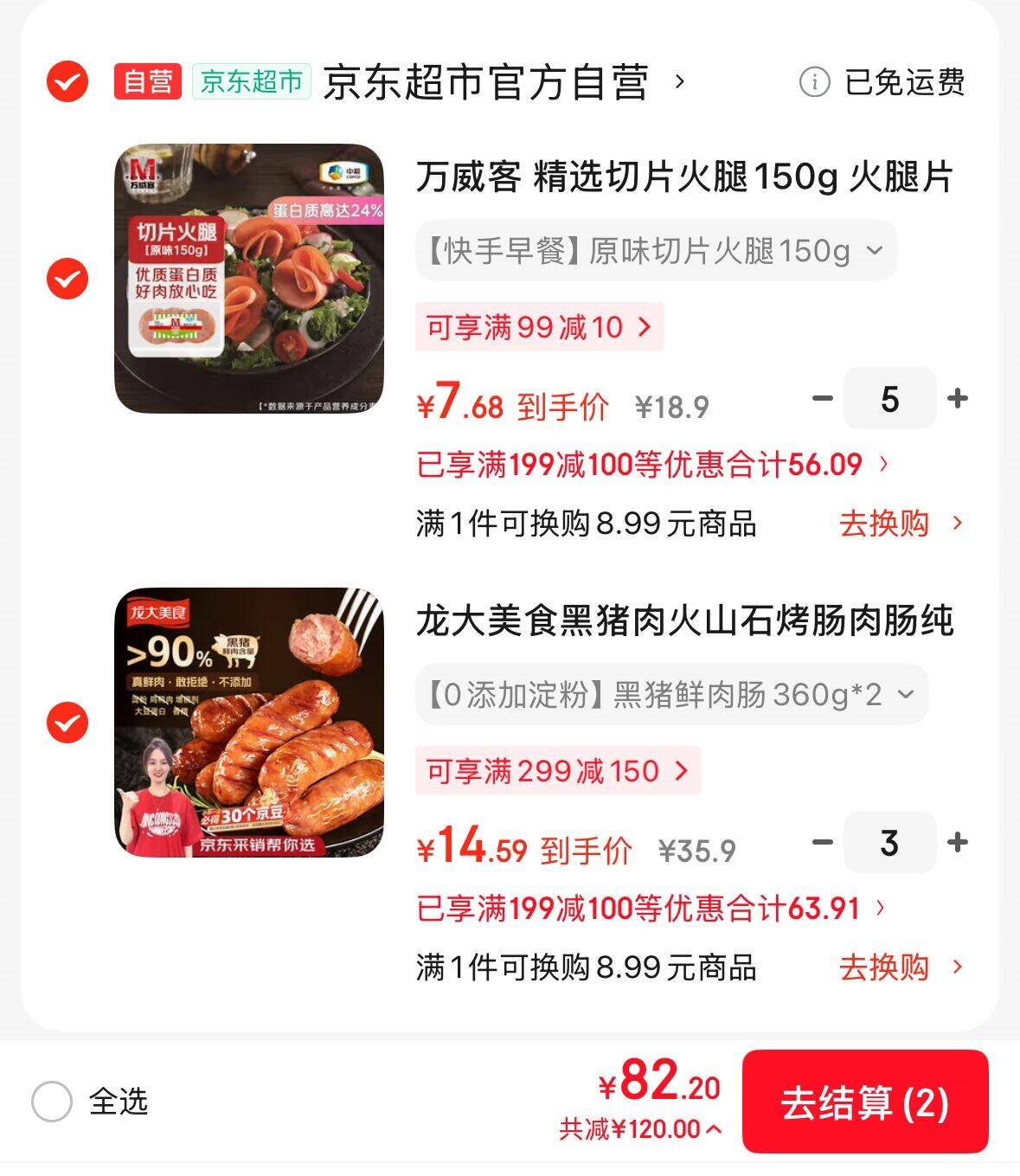
Task: Expand the 共减¥120.00 savings breakdown
Action: [640, 1129]
